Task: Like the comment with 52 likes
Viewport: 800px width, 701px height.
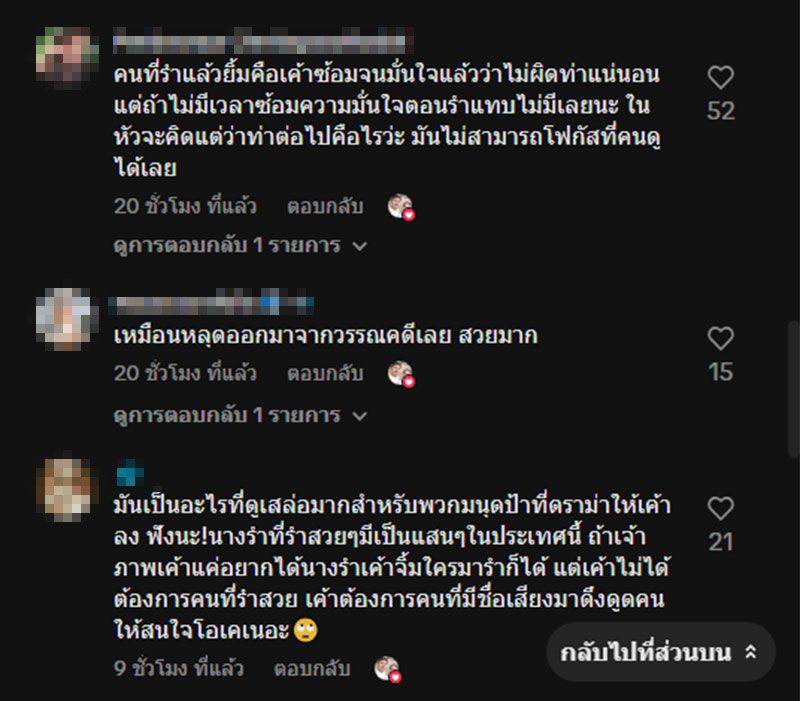Action: tap(720, 78)
